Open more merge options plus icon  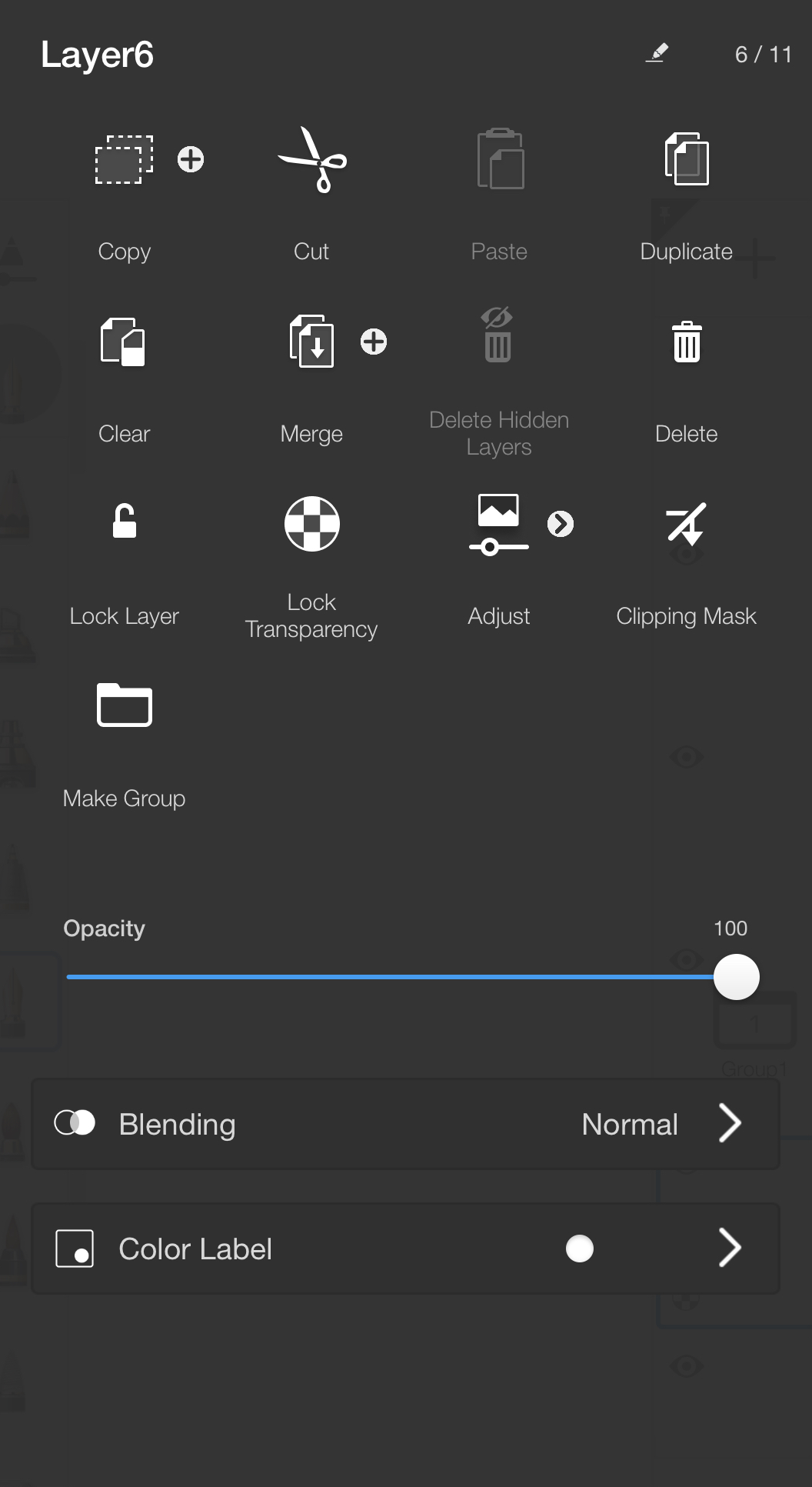[374, 342]
